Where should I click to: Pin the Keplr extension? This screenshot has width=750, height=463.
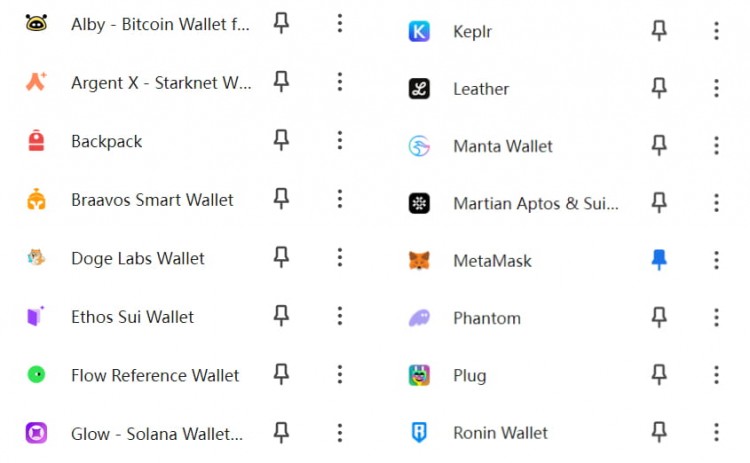coord(659,31)
